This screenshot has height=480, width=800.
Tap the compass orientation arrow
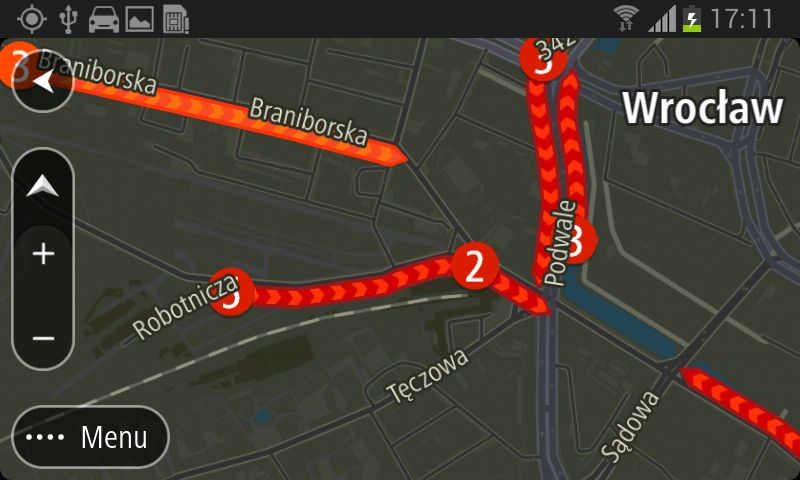(43, 187)
